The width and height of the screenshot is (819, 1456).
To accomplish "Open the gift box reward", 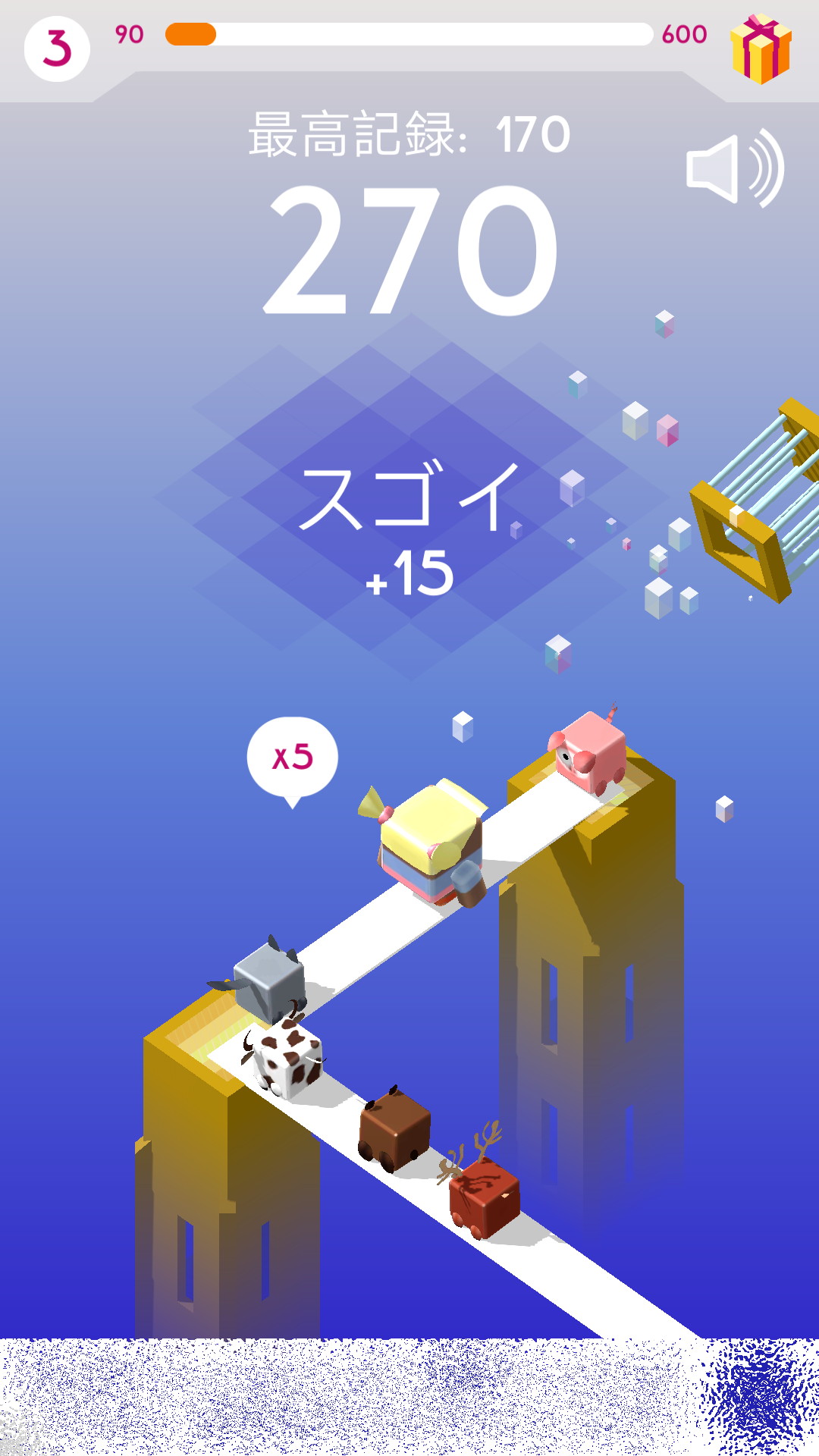I will (x=761, y=49).
